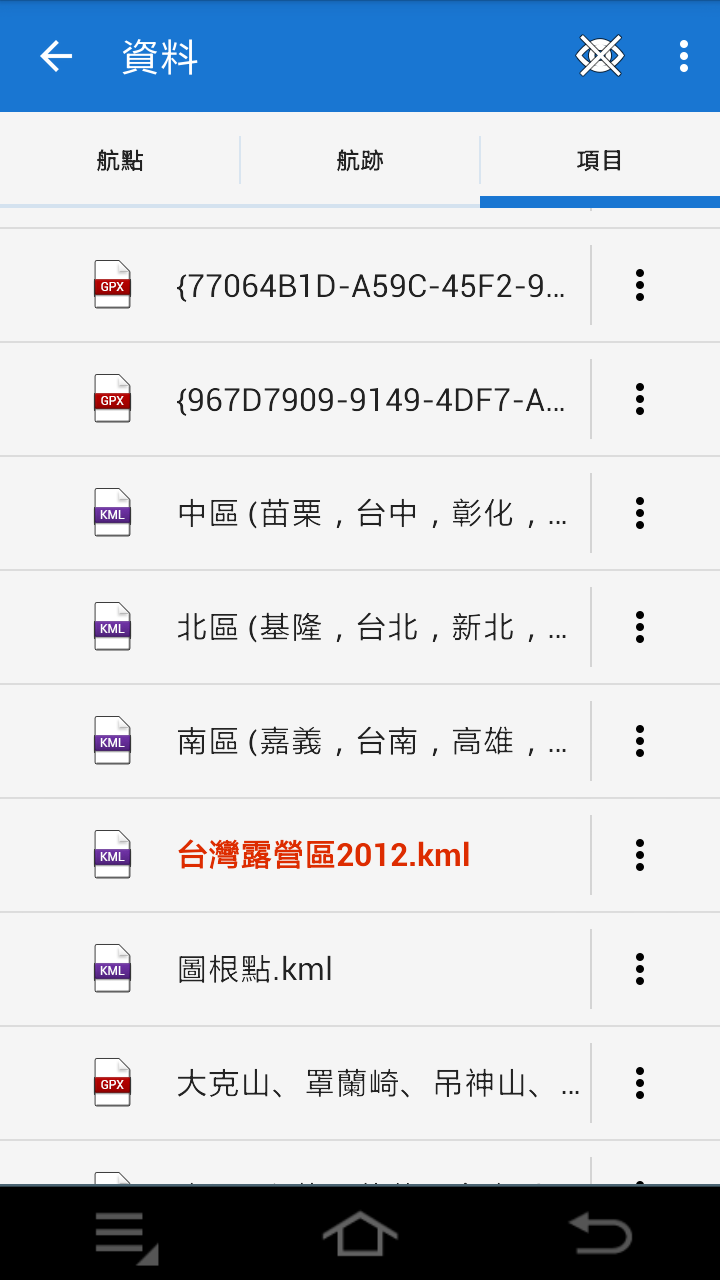Open options for 台灣露營區2012.kml
The height and width of the screenshot is (1280, 720).
point(640,855)
